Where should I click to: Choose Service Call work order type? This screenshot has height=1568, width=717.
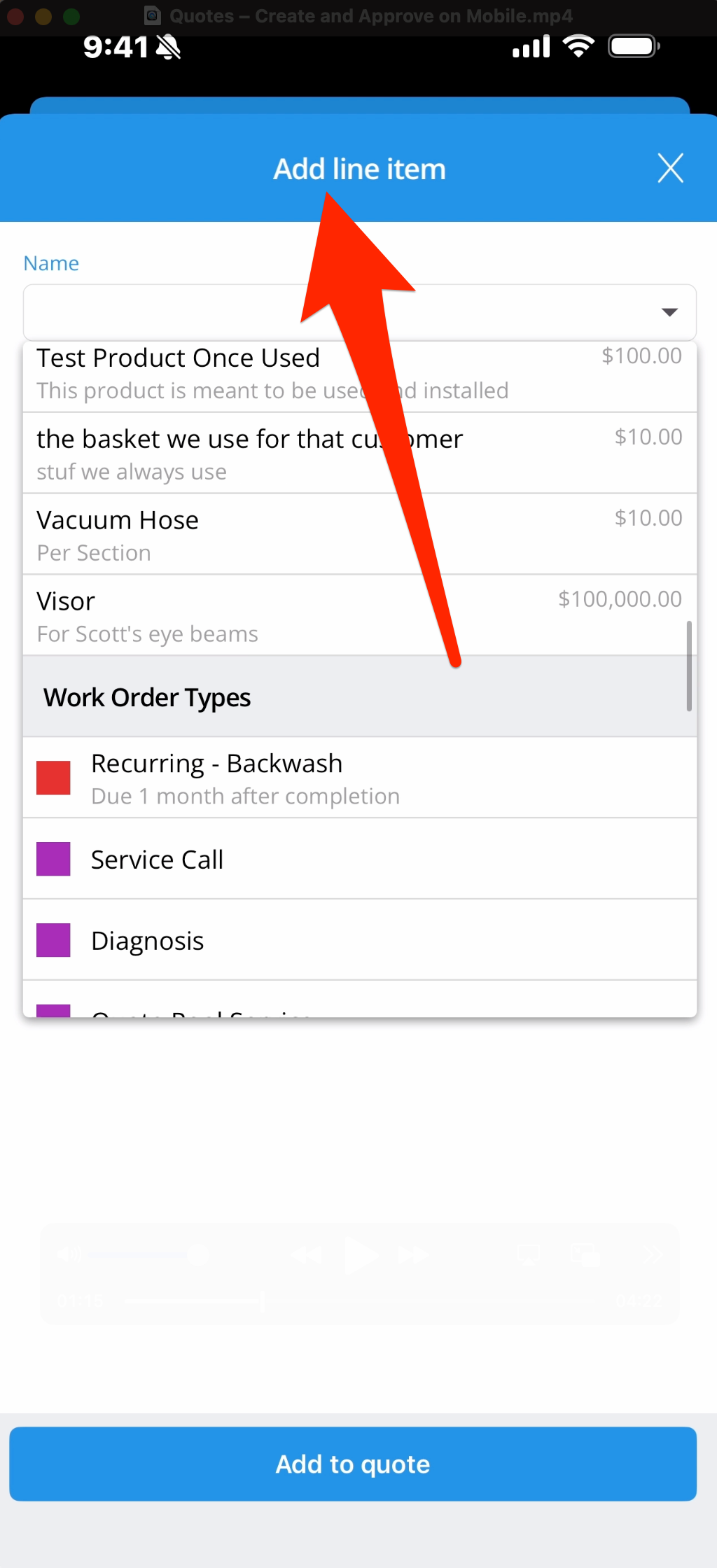click(280, 859)
